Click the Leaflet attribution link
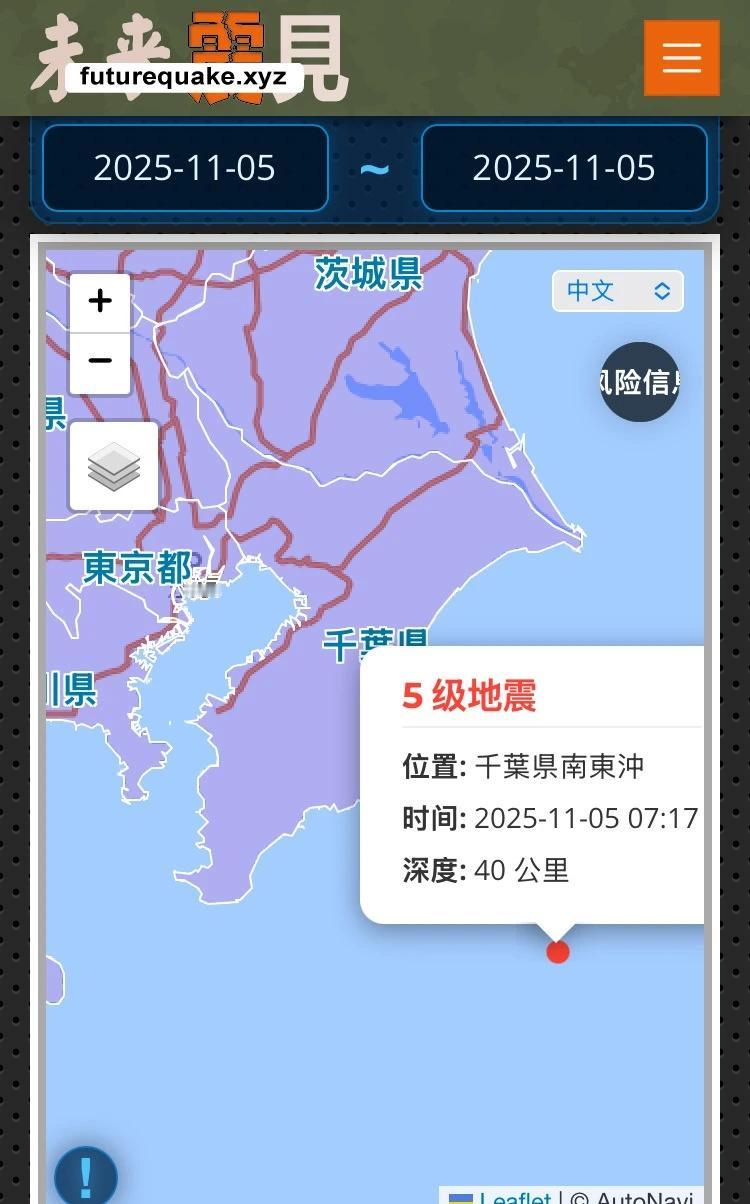 tap(514, 1196)
